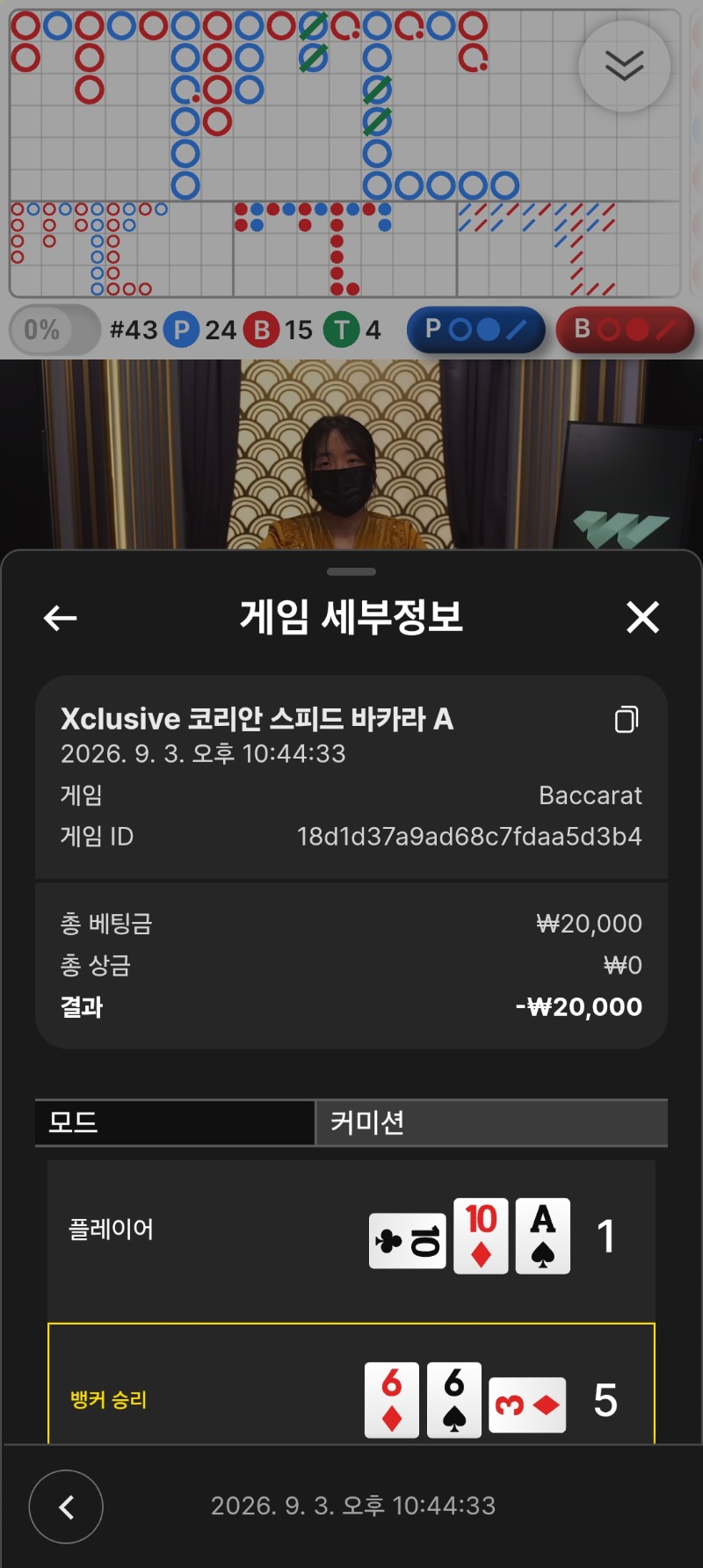Collapse the roadmap with double chevron
703x1568 pixels.
point(624,66)
